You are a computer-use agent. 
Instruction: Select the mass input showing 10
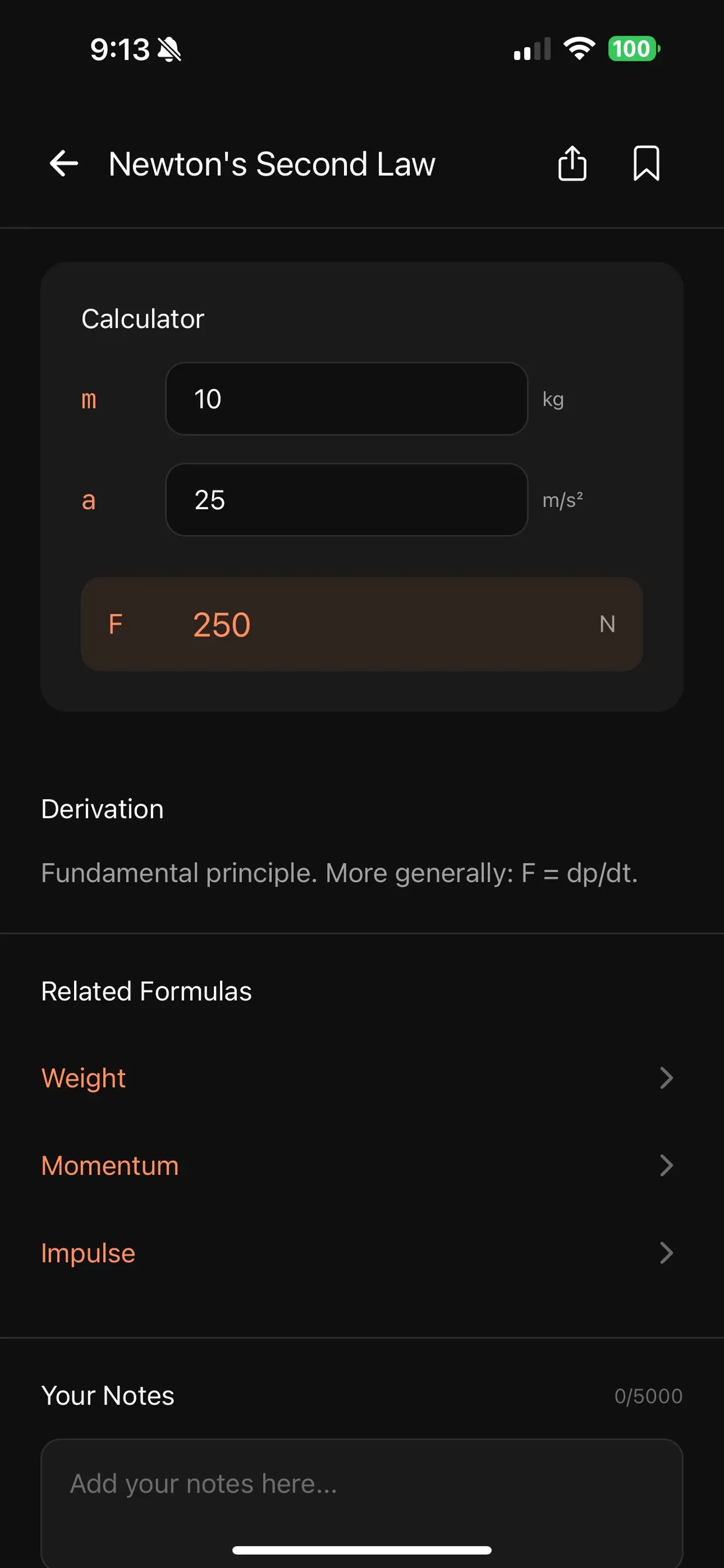pos(346,398)
